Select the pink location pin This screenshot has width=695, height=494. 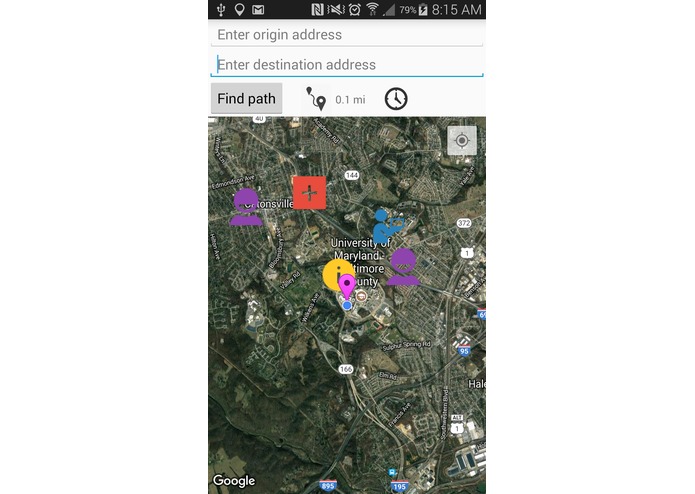pos(348,286)
